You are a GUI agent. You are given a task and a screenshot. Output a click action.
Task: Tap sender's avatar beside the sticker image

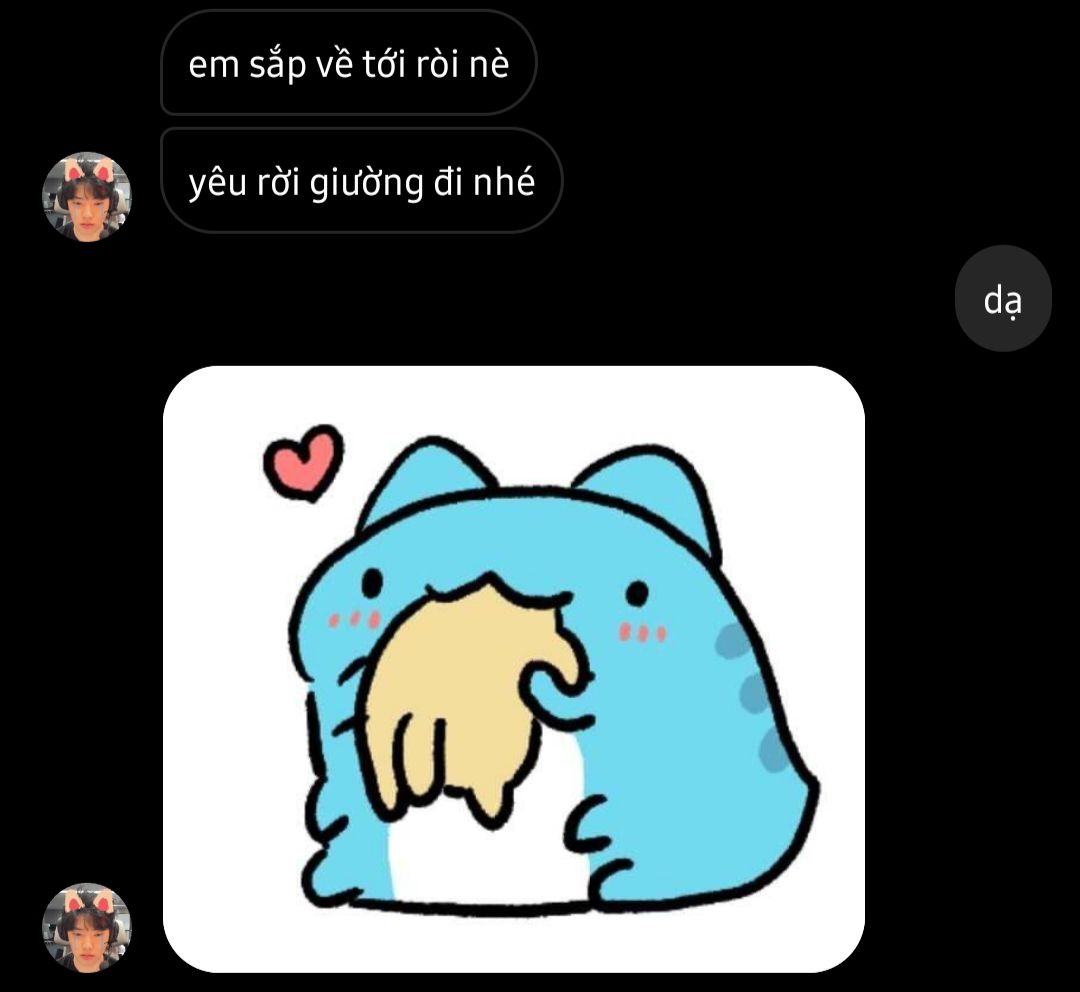[87, 927]
